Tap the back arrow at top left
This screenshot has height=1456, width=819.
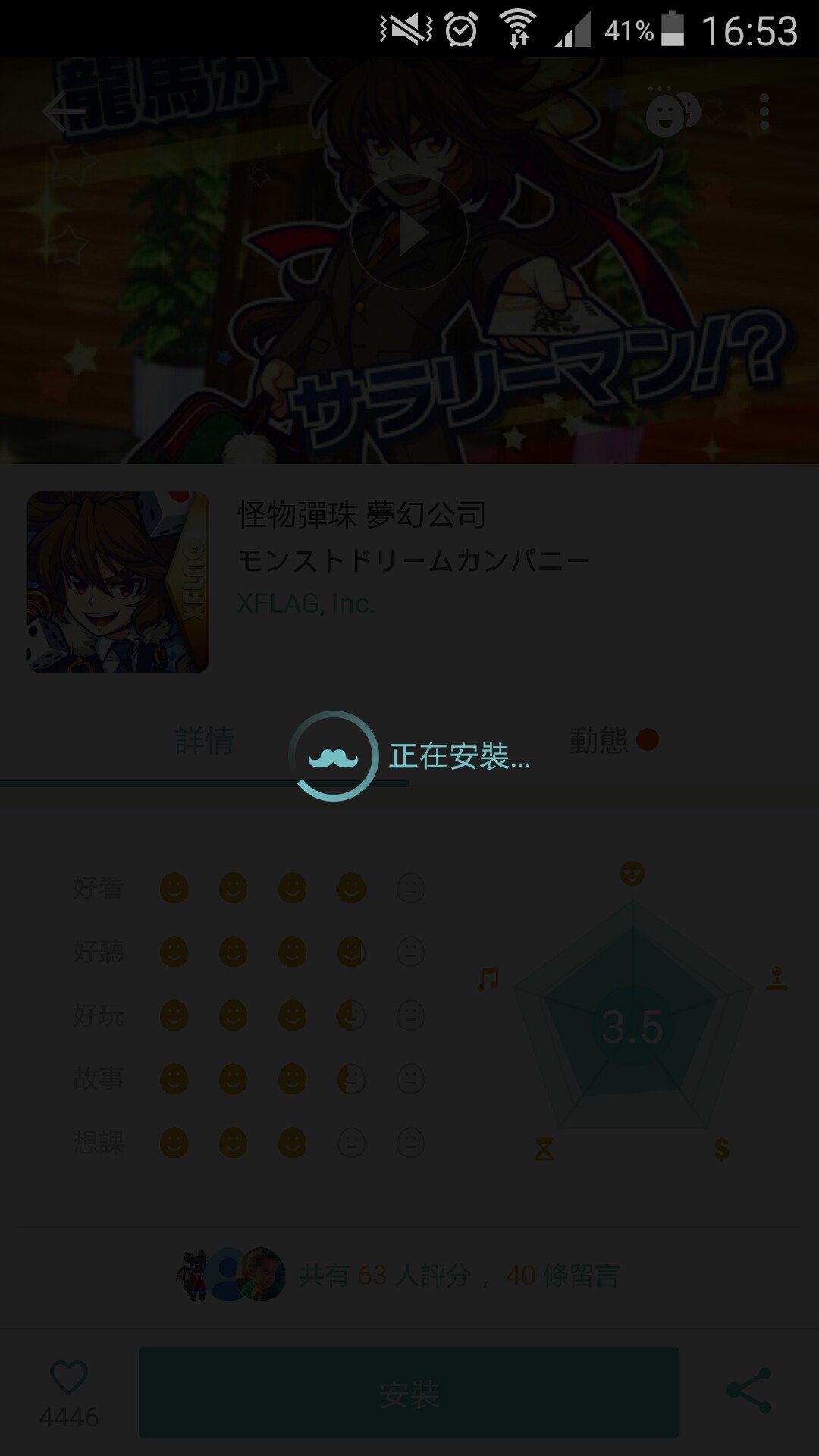tap(64, 111)
